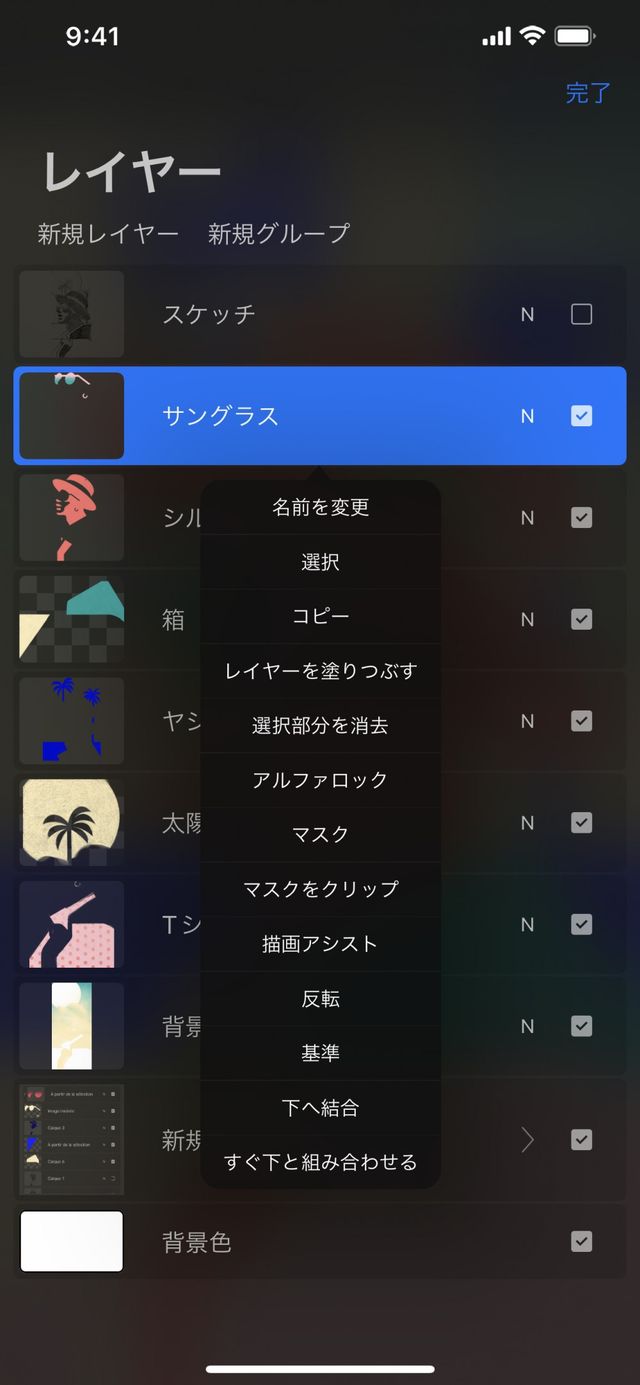Open blend mode N of スケッチ layer
The image size is (640, 1385).
click(x=527, y=315)
